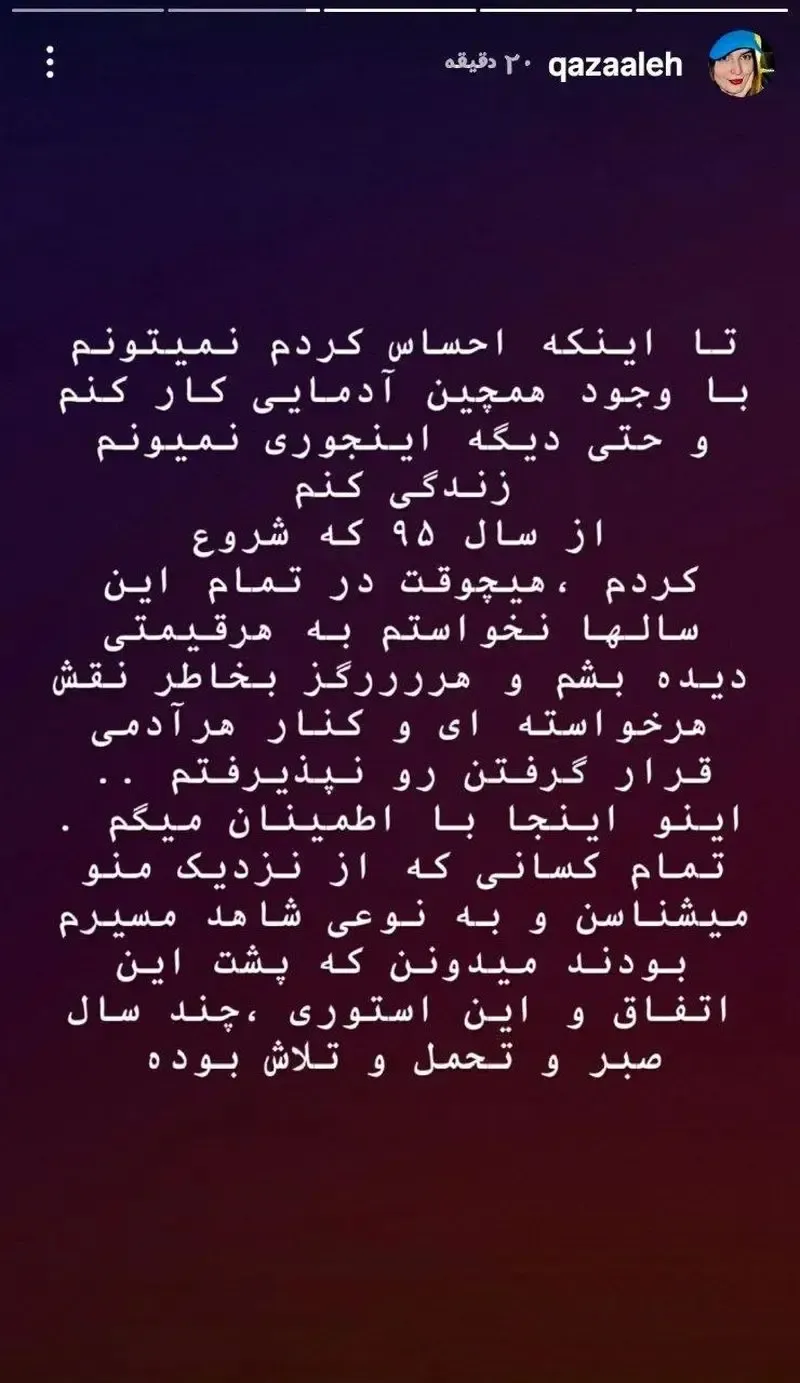Open the story overflow menu
This screenshot has height=1383, width=800.
tap(49, 64)
